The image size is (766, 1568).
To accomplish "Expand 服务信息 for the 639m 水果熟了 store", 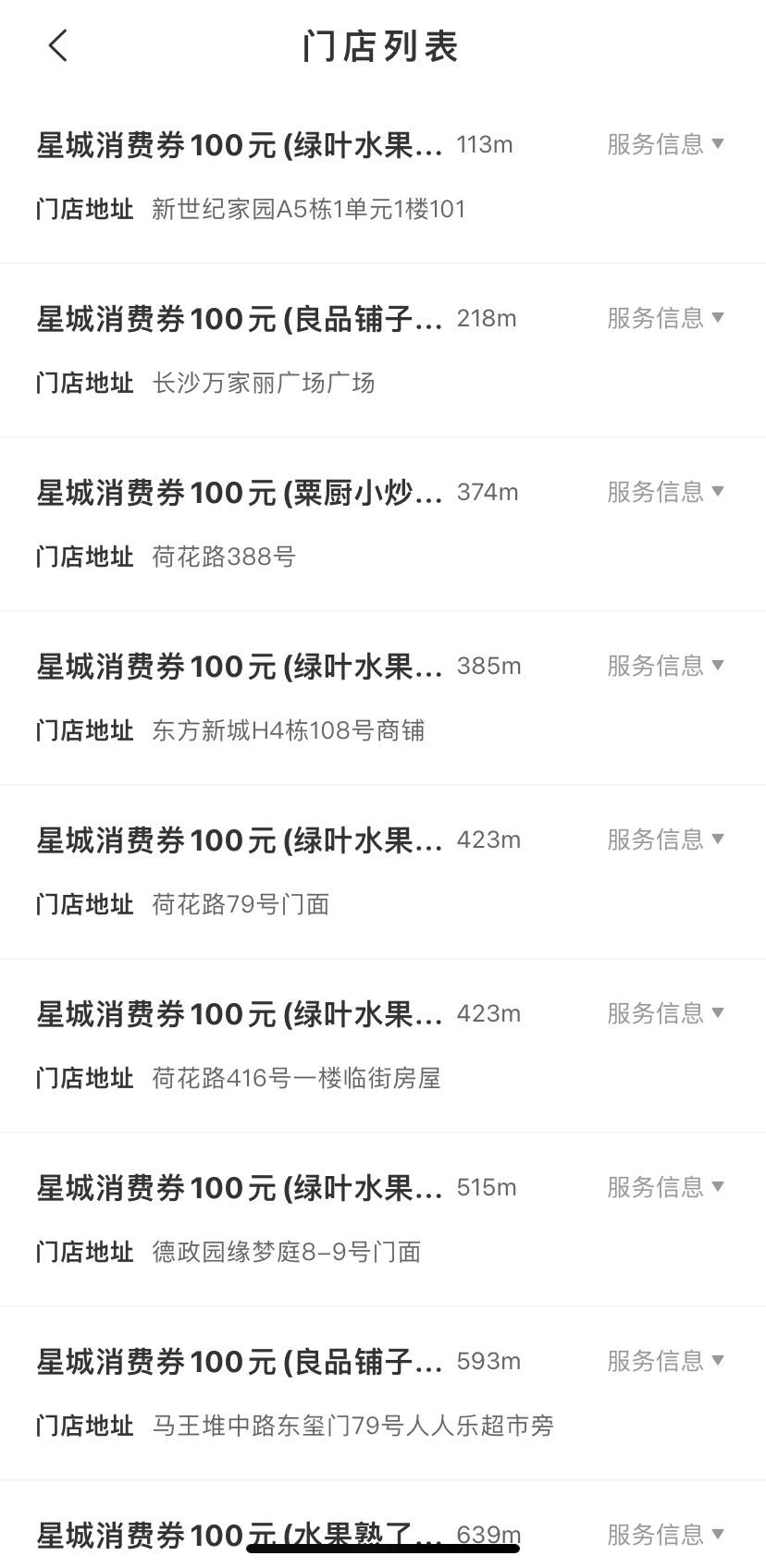I will (664, 1535).
